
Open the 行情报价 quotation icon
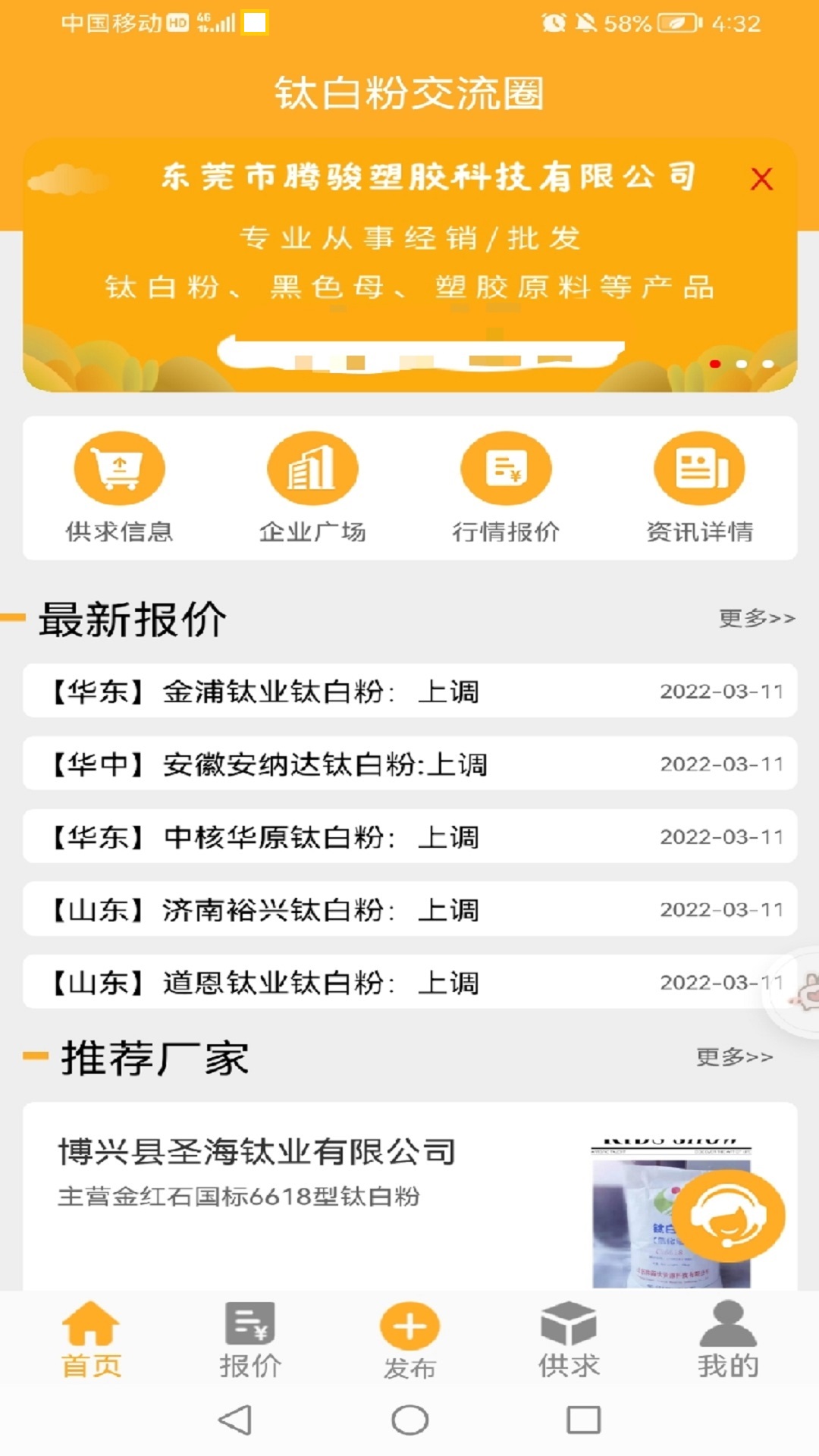507,469
